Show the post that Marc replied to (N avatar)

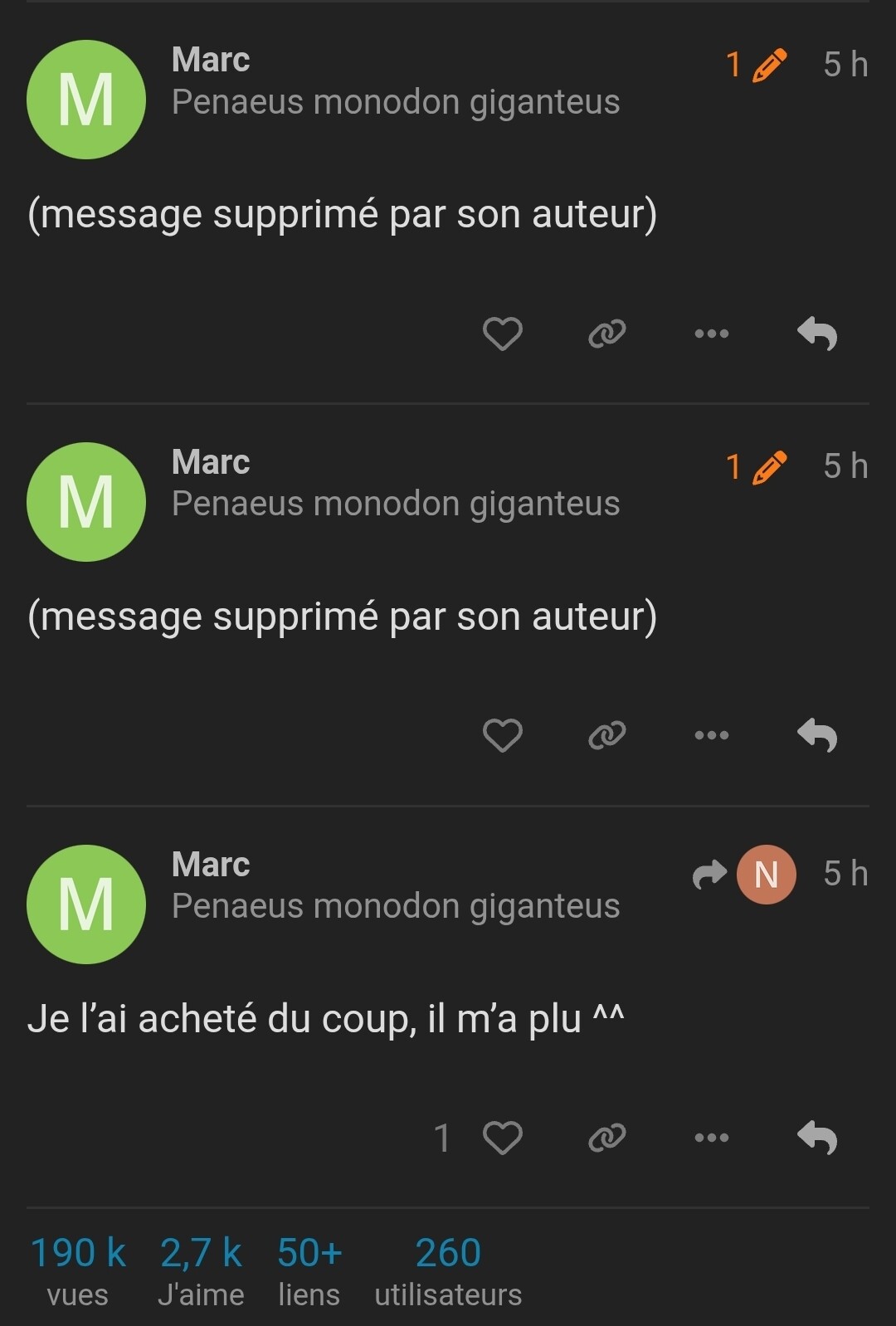pyautogui.click(x=746, y=874)
